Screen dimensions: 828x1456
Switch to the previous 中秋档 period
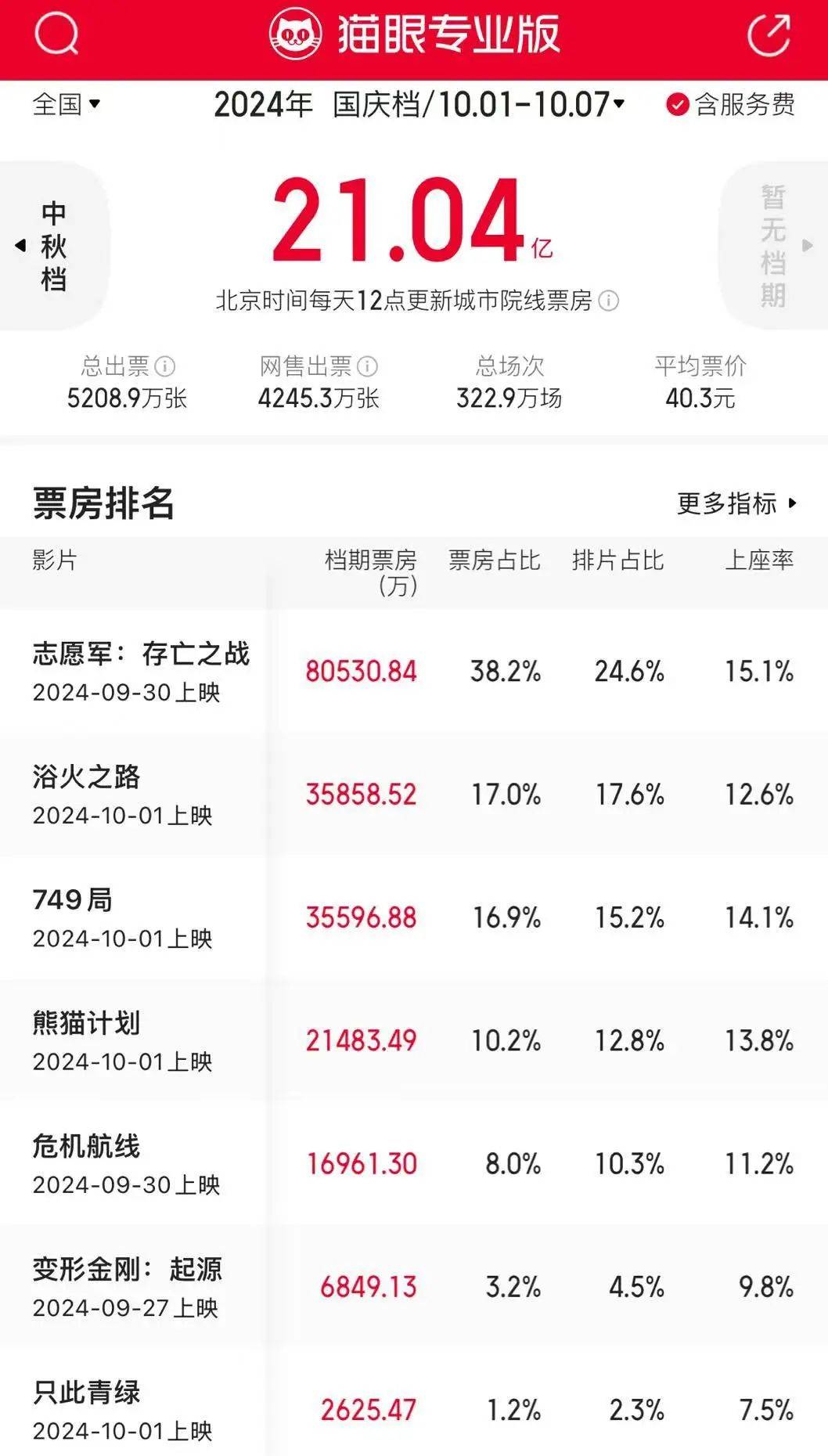[52, 246]
